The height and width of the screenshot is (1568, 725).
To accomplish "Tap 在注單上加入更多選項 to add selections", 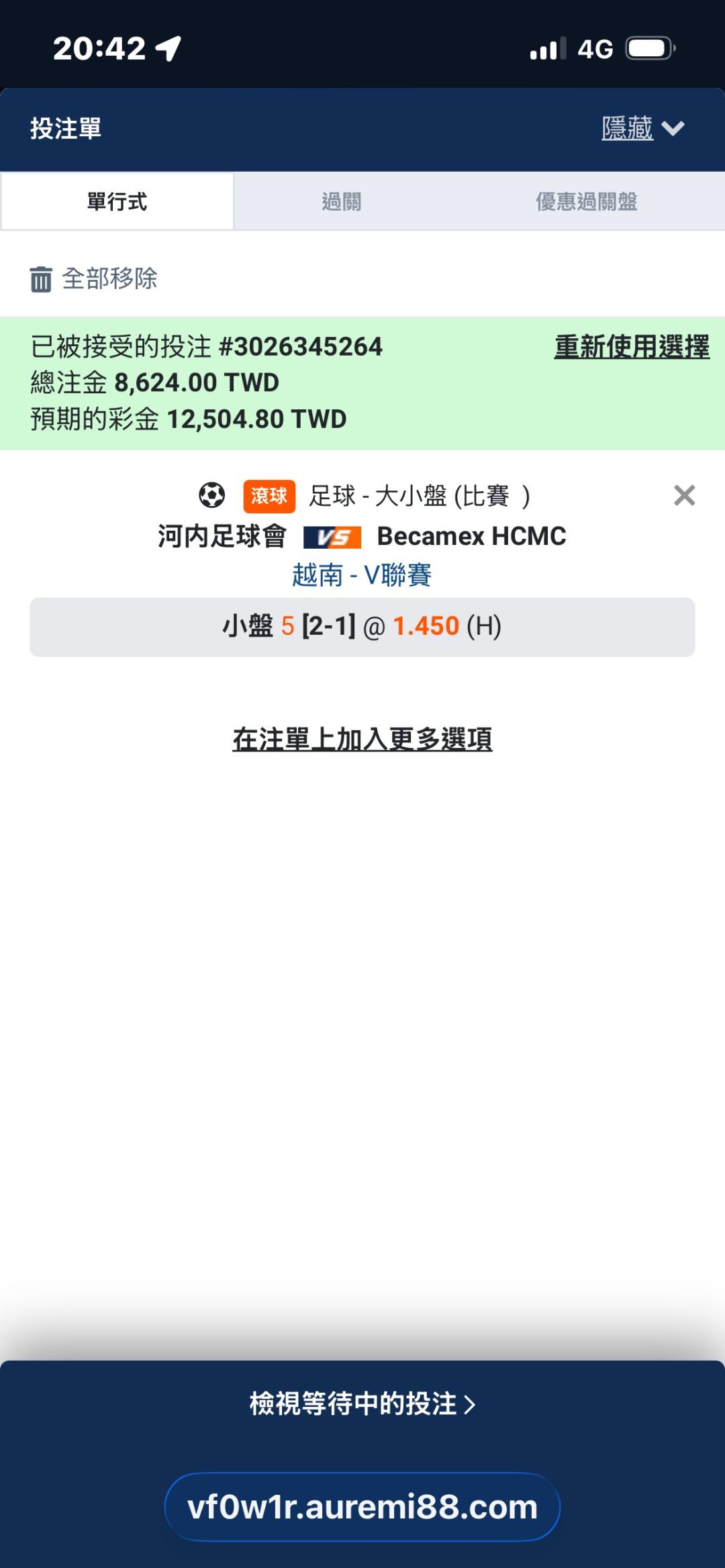I will [362, 739].
